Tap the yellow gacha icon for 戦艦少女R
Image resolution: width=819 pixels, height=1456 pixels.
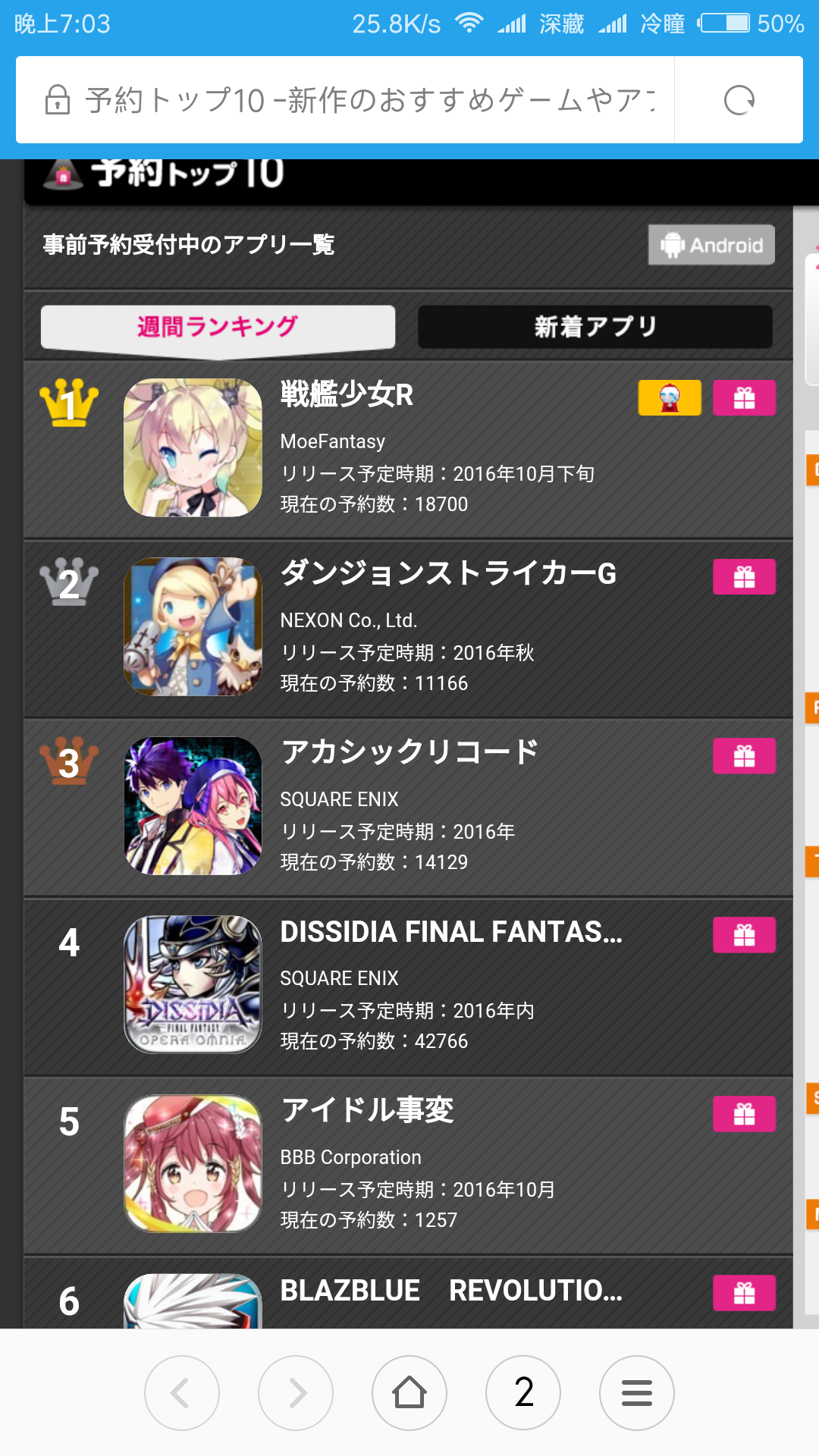(x=670, y=398)
